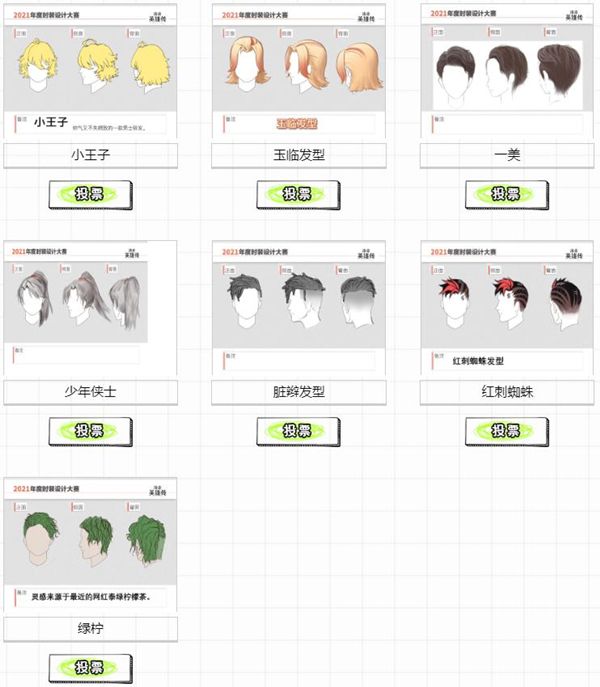
Task: Vote for the 绿柠 entry
Action: (x=90, y=668)
